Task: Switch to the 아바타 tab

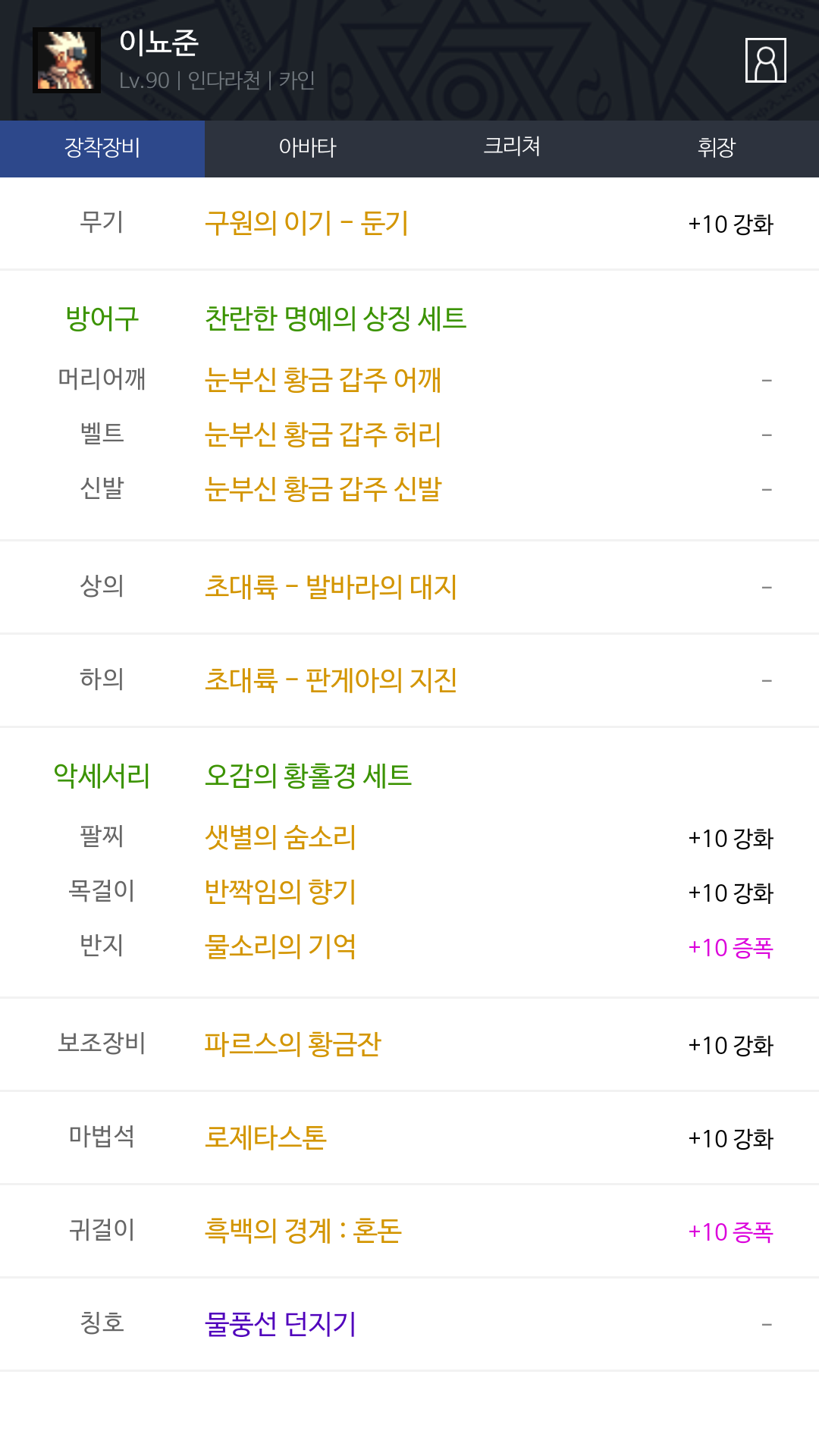Action: tap(307, 148)
